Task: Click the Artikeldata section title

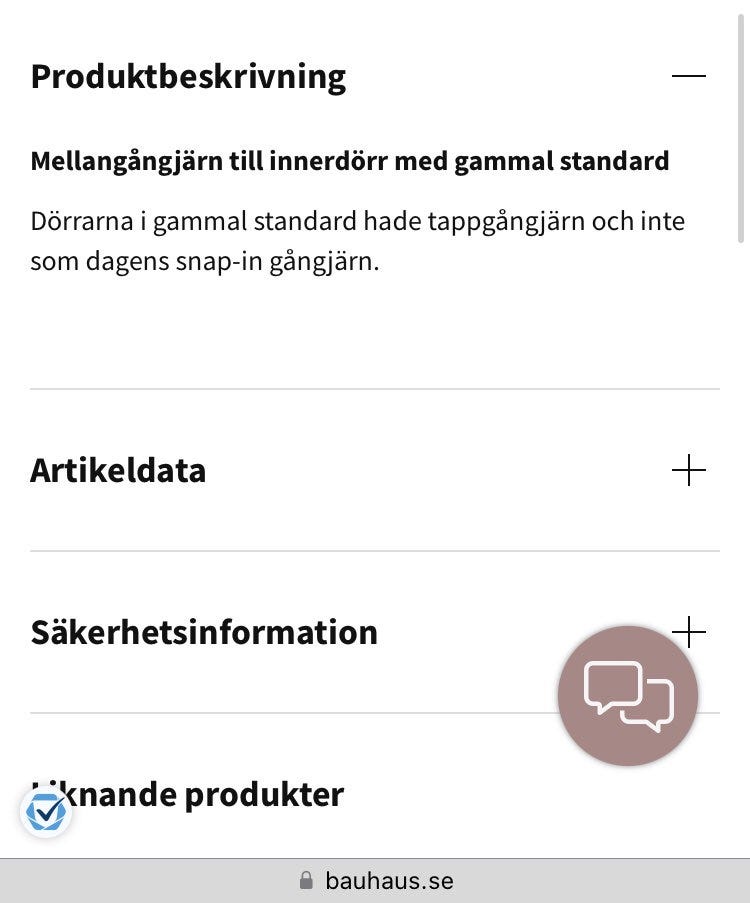Action: 119,470
